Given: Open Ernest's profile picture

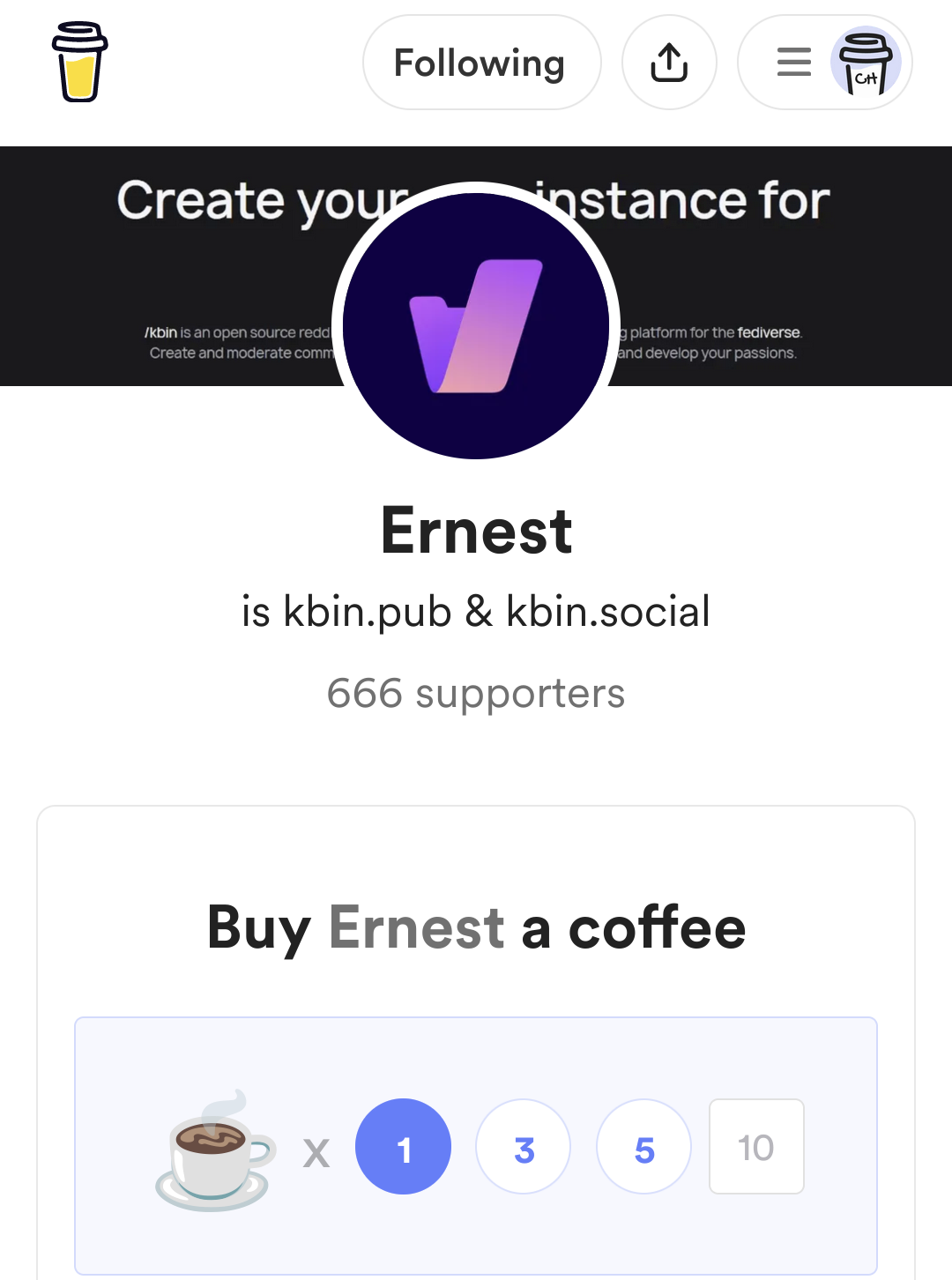Looking at the screenshot, I should click(476, 324).
